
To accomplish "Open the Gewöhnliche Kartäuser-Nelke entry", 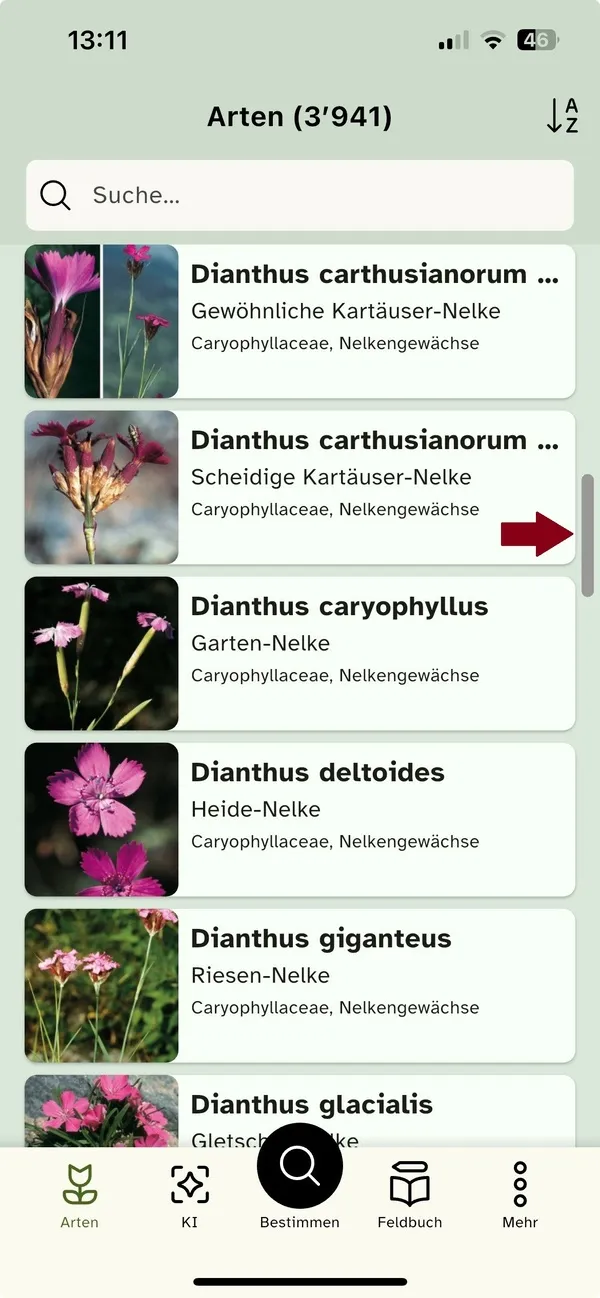I will tap(300, 321).
